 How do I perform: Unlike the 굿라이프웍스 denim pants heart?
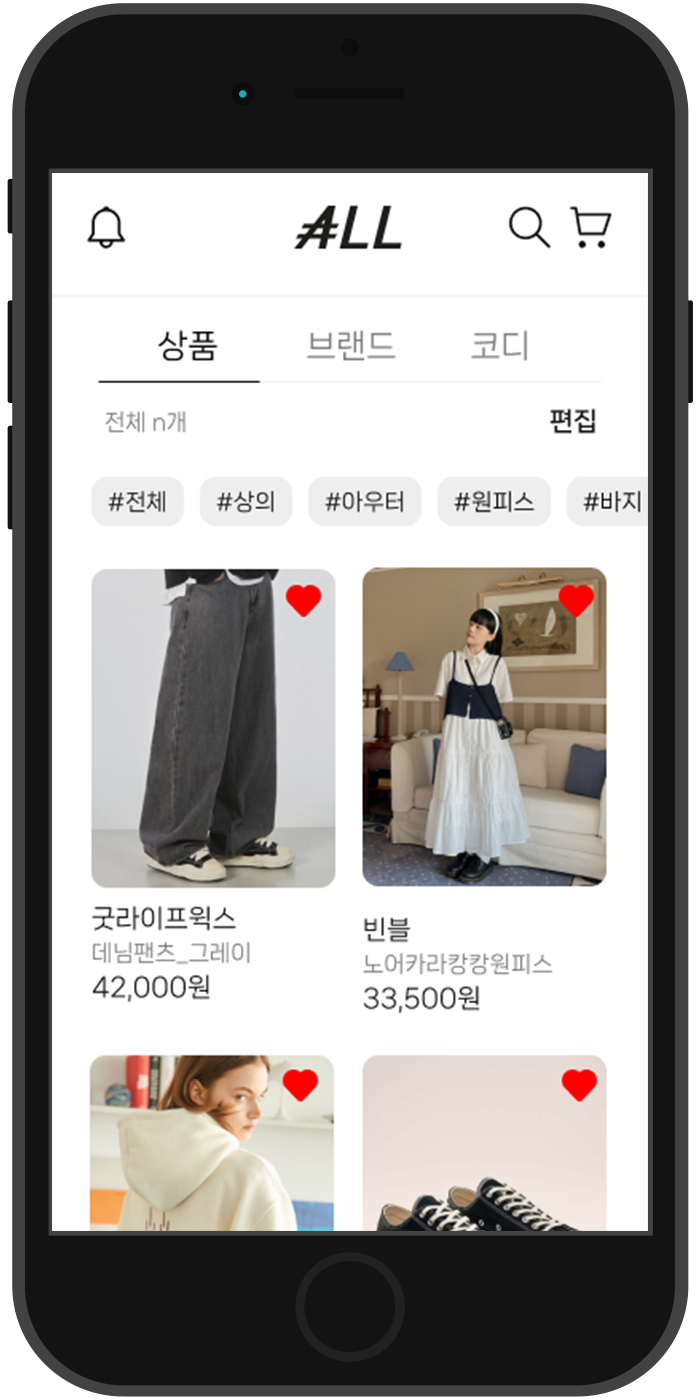click(x=303, y=601)
